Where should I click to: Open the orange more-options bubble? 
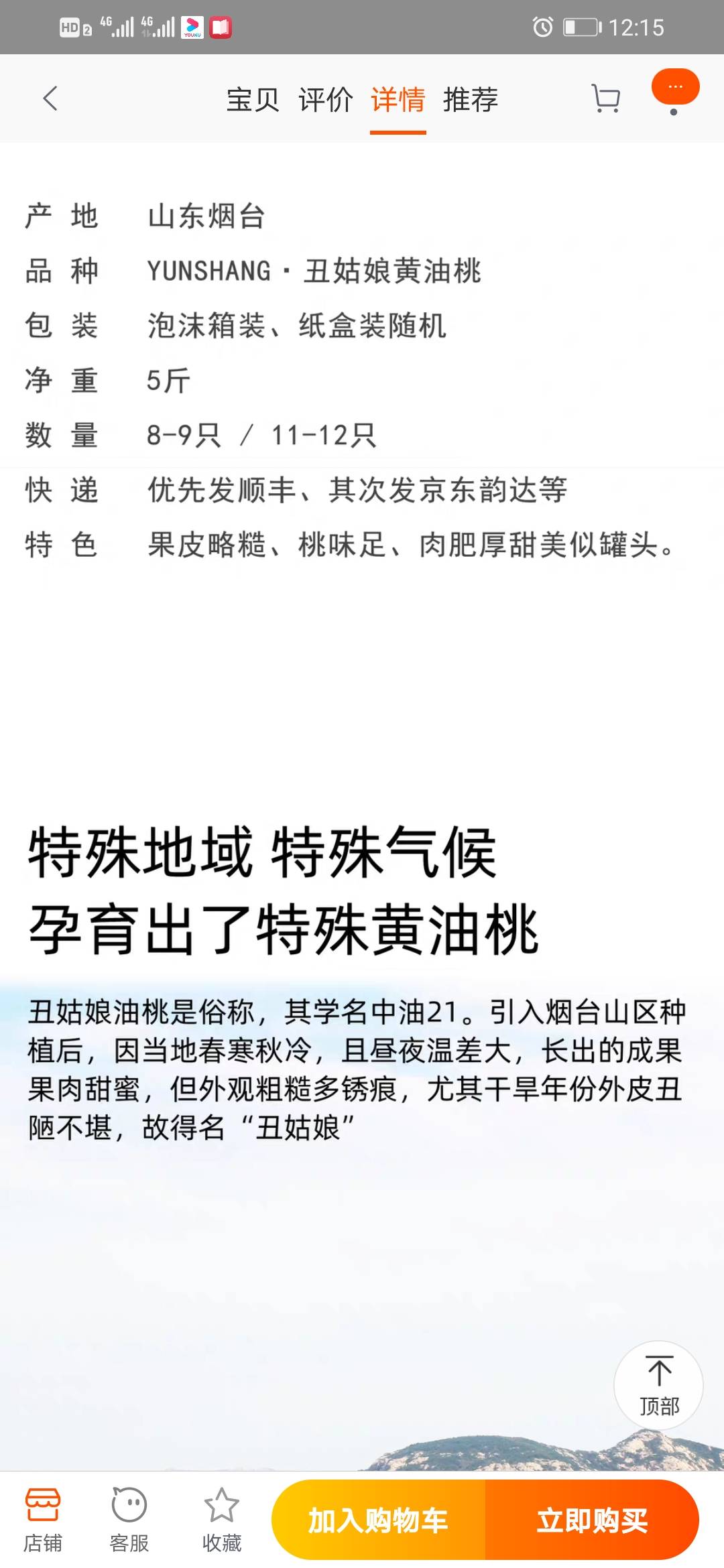(x=675, y=88)
